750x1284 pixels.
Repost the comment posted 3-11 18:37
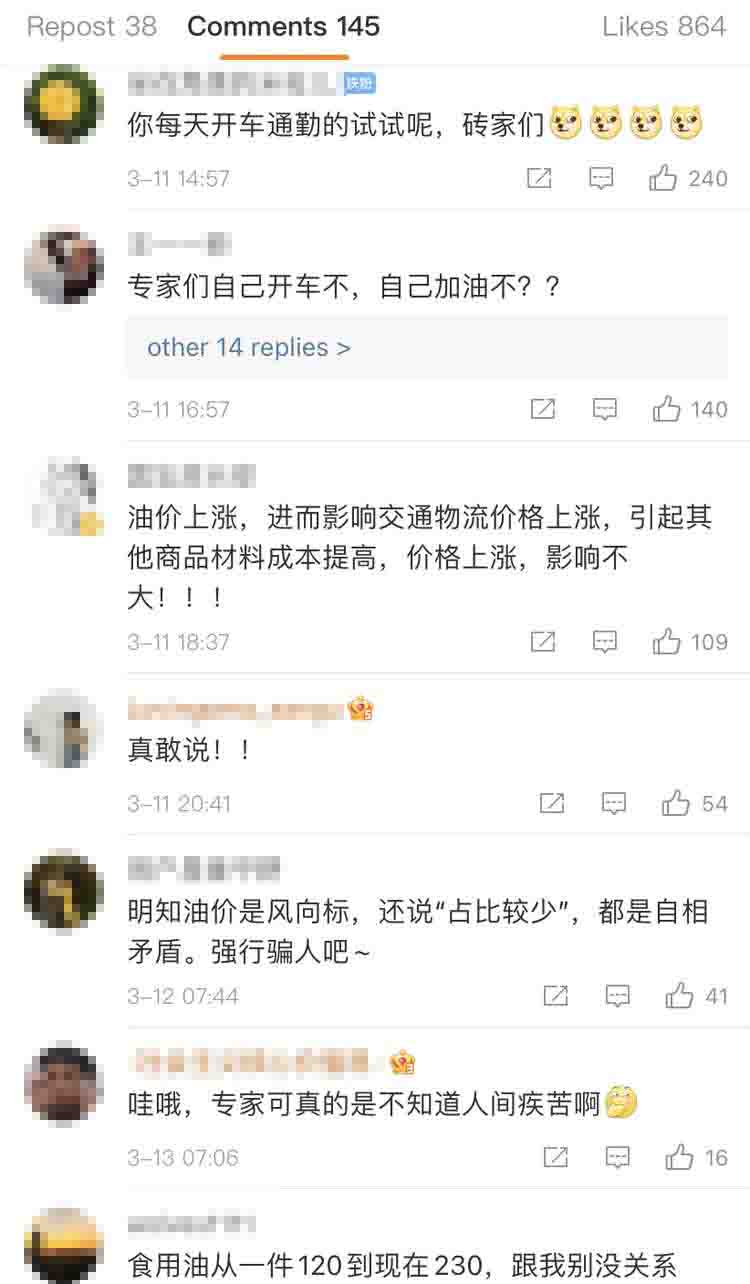click(x=543, y=642)
